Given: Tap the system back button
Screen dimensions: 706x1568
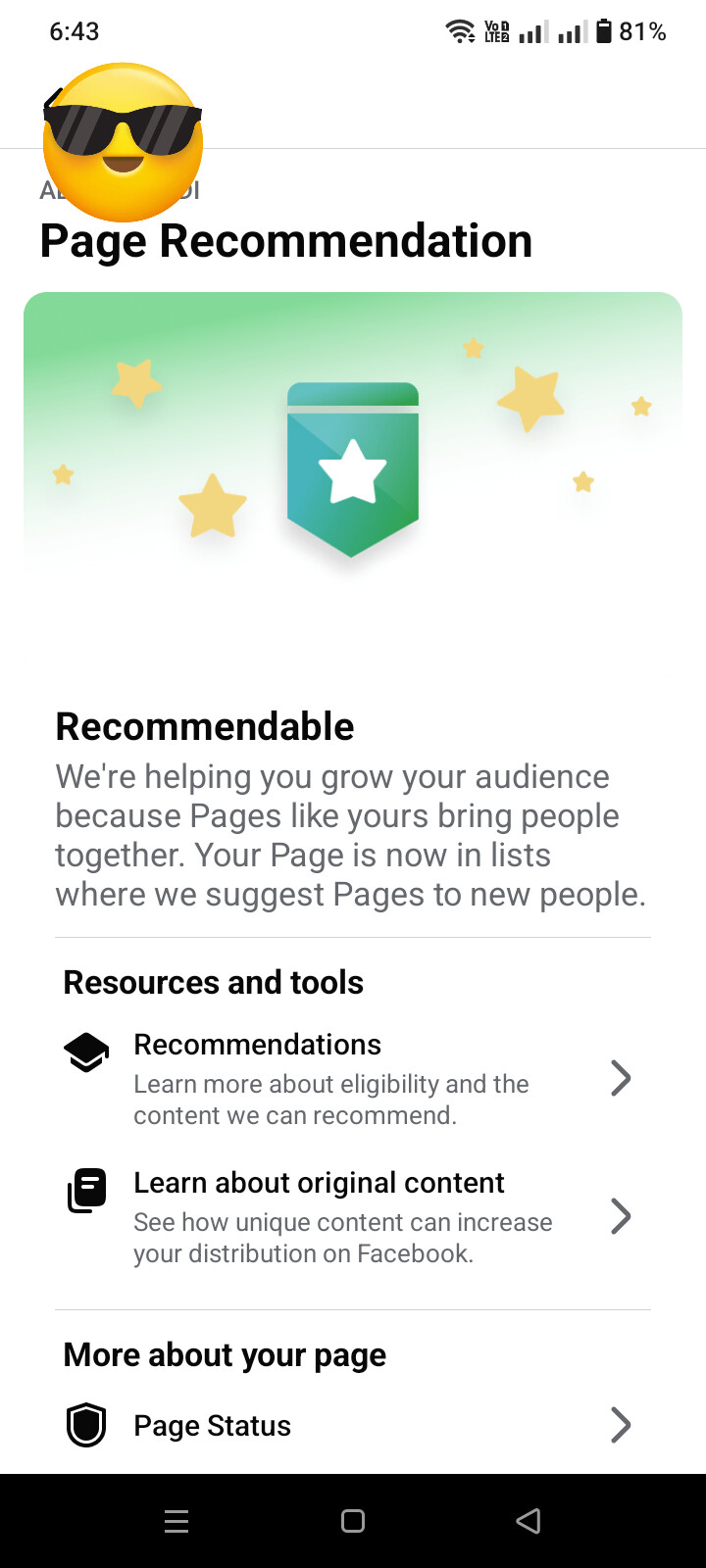Looking at the screenshot, I should (529, 1521).
